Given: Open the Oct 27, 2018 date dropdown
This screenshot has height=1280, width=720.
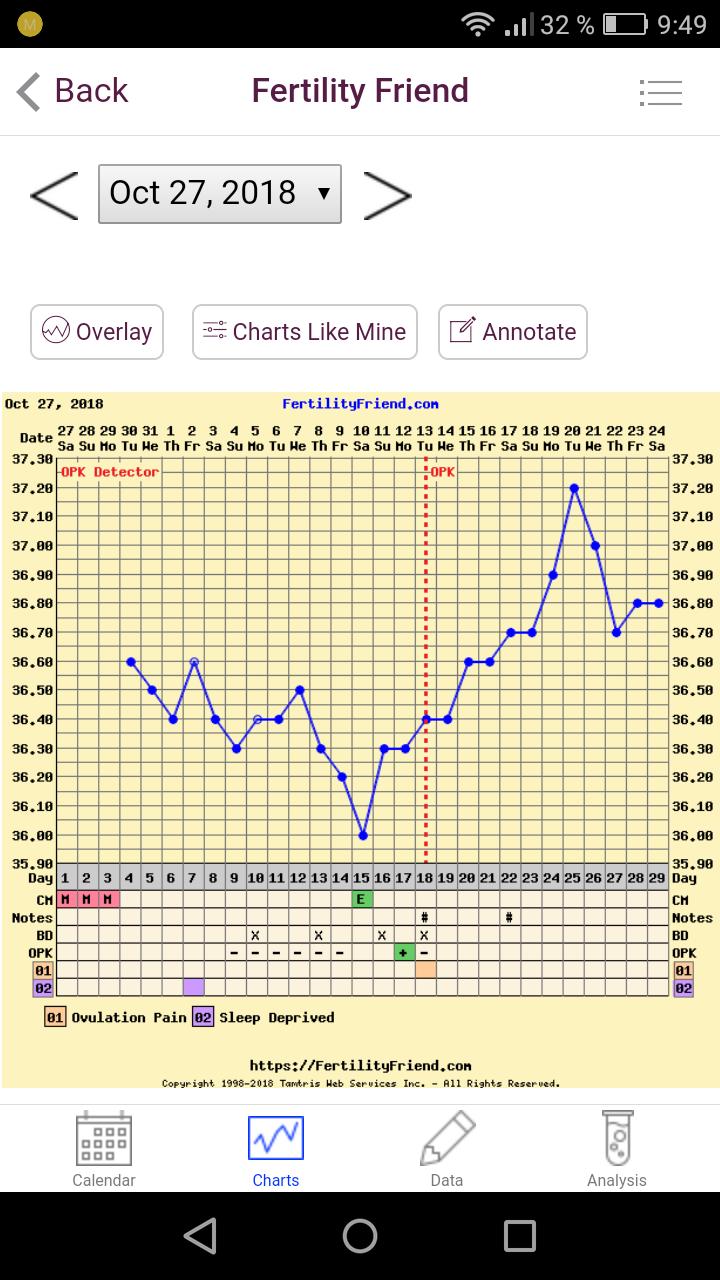Looking at the screenshot, I should [x=220, y=193].
